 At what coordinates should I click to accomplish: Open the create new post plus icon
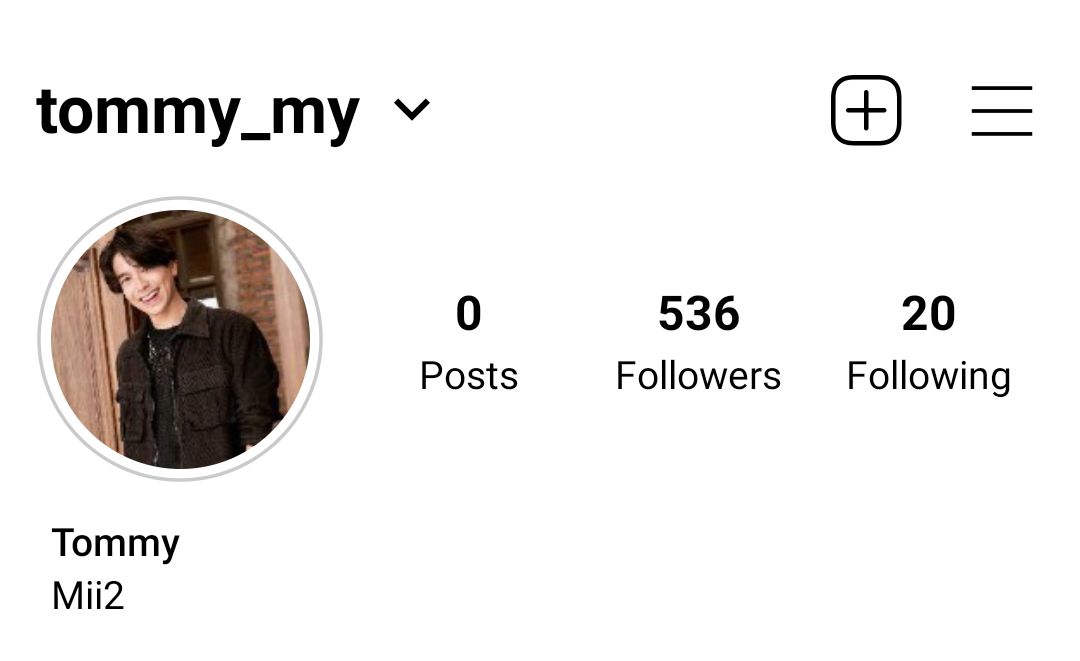[866, 110]
